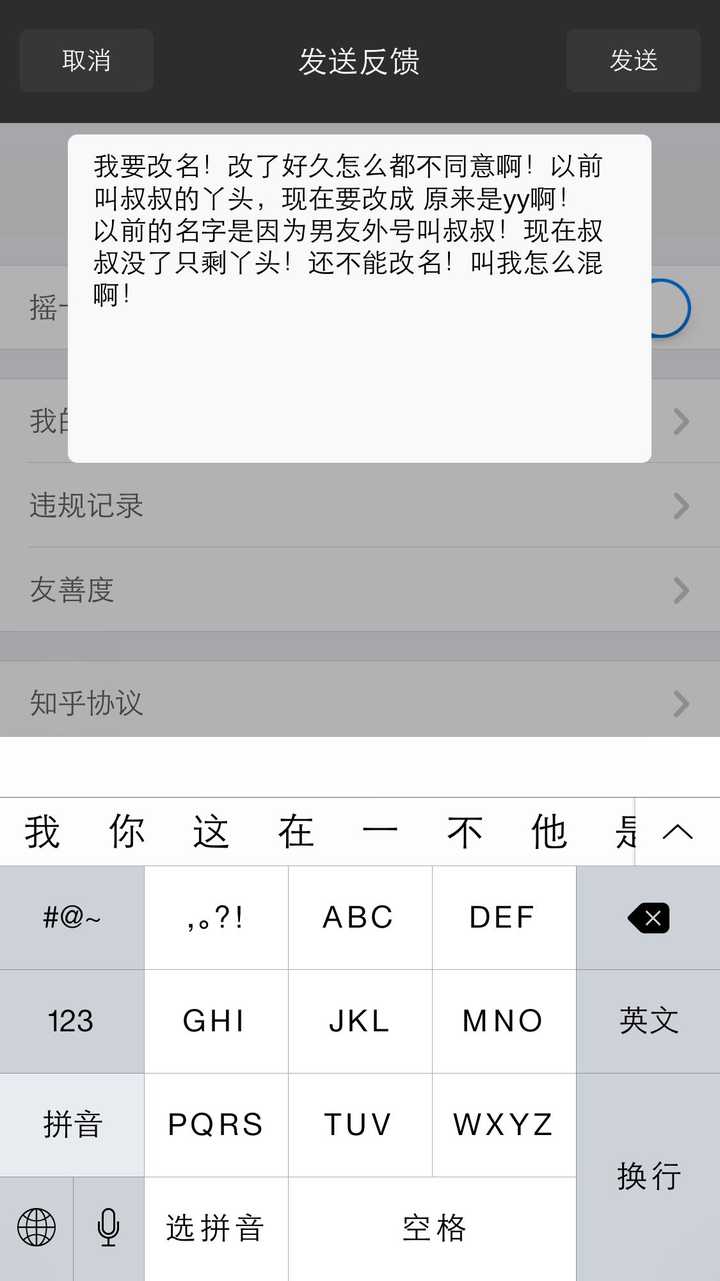Tap the microphone icon for voice input

108,1228
